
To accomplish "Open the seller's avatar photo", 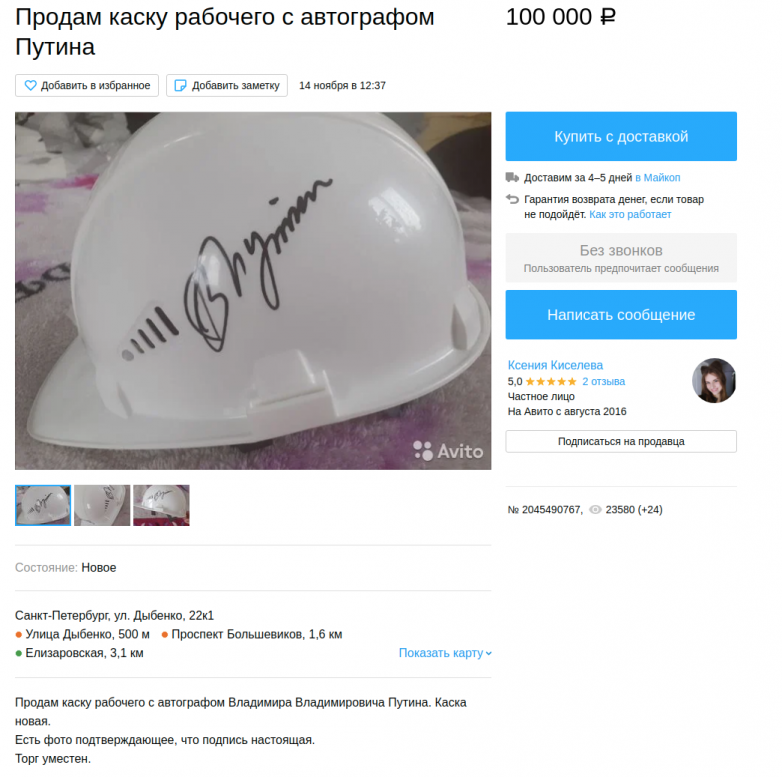I will pyautogui.click(x=714, y=381).
